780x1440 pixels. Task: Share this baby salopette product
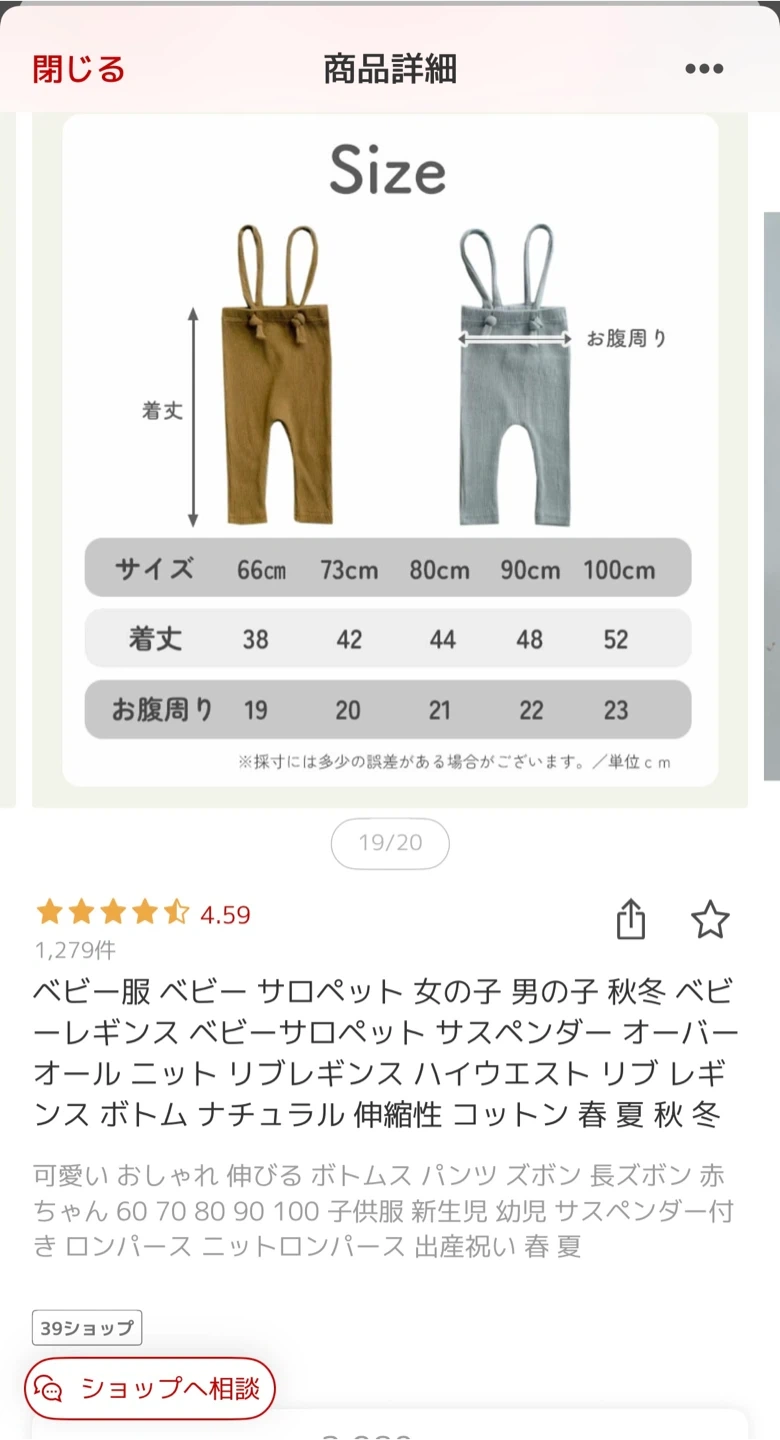point(631,919)
